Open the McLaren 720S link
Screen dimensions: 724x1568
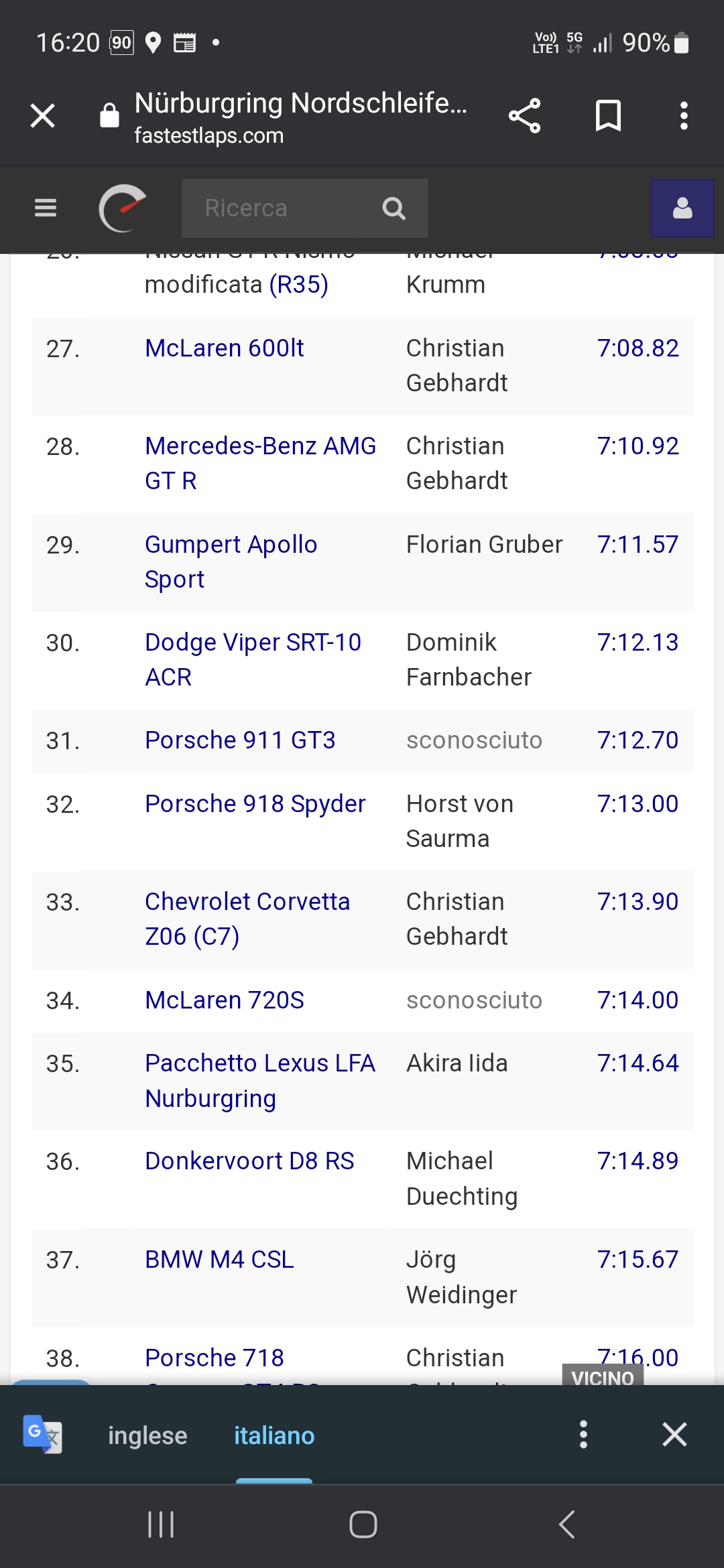click(x=224, y=1000)
